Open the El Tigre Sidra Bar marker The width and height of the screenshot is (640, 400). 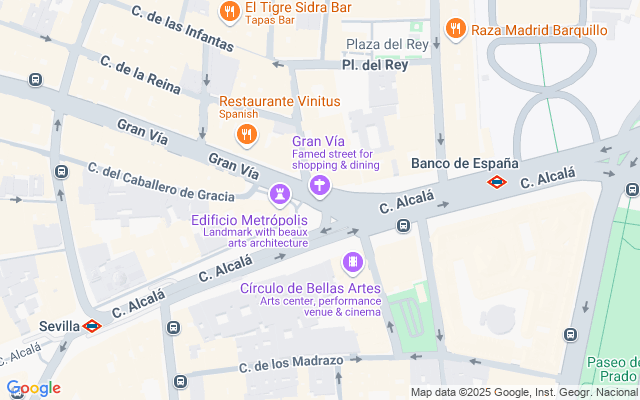tap(229, 11)
